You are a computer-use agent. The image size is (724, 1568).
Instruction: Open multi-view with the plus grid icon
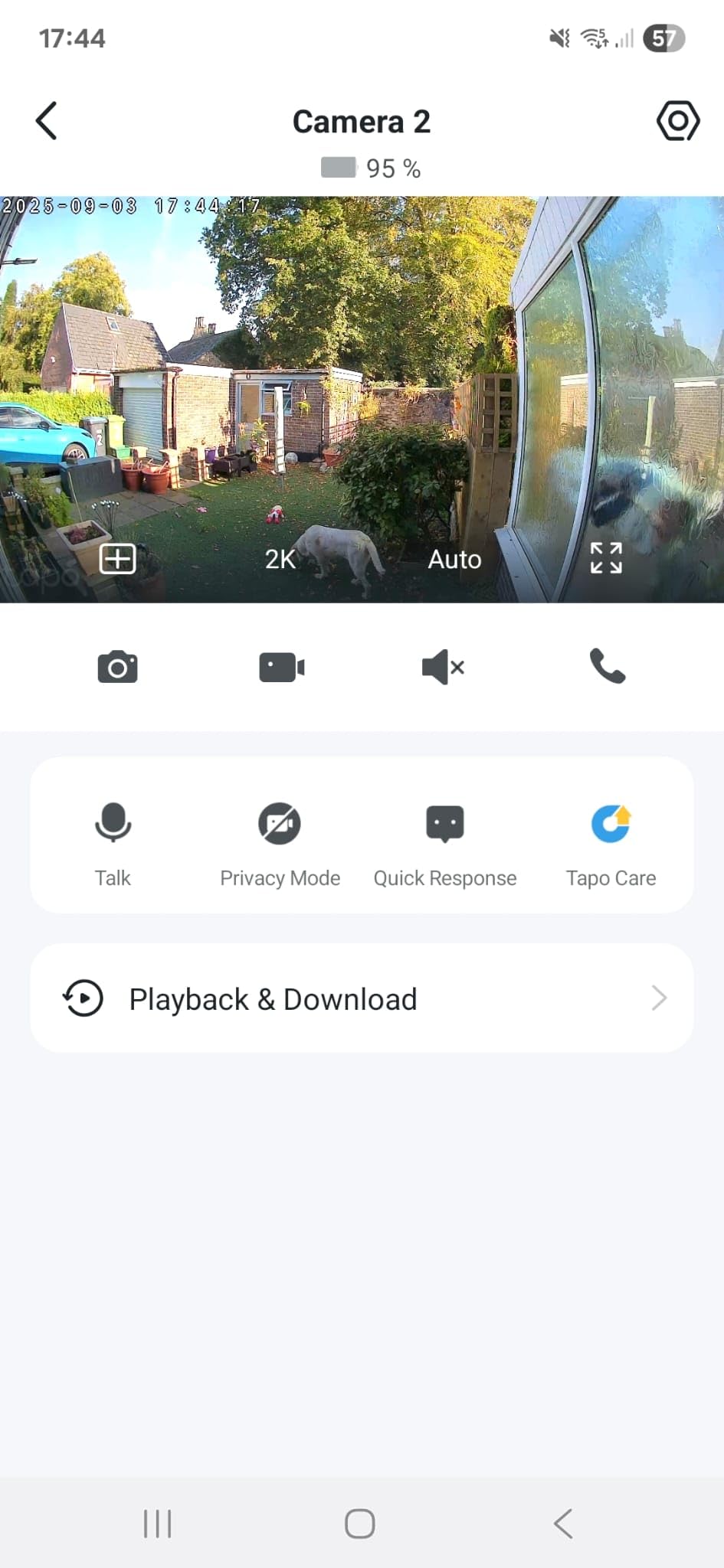[x=117, y=559]
